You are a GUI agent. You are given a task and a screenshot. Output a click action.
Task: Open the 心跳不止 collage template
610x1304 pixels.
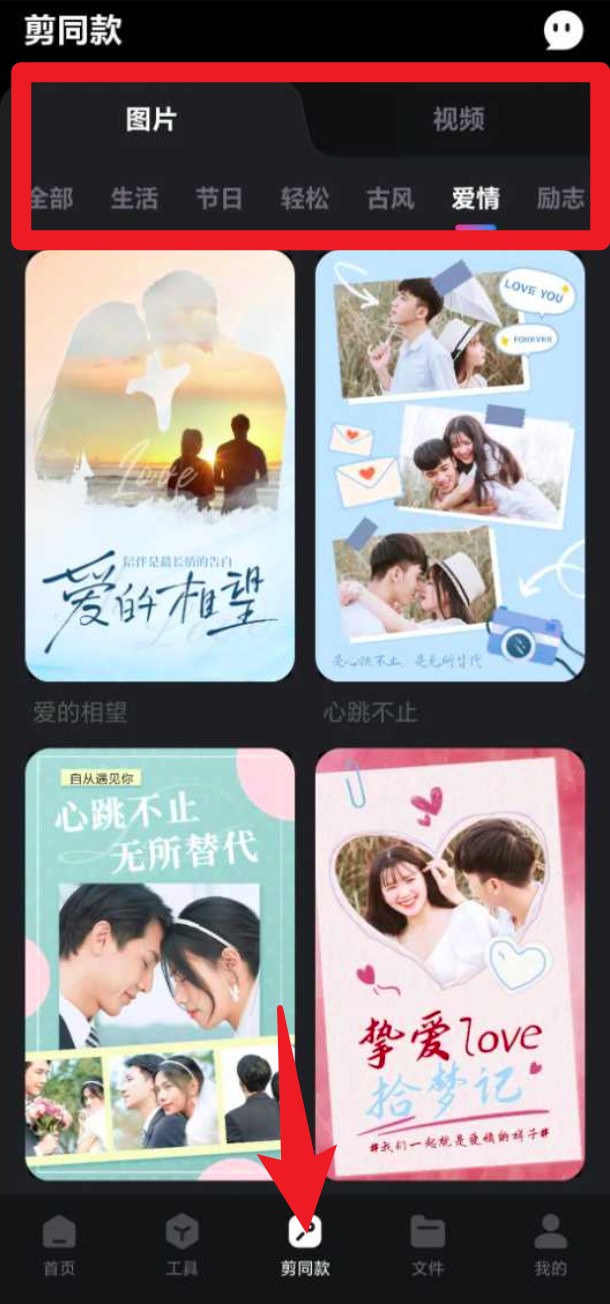tap(450, 466)
